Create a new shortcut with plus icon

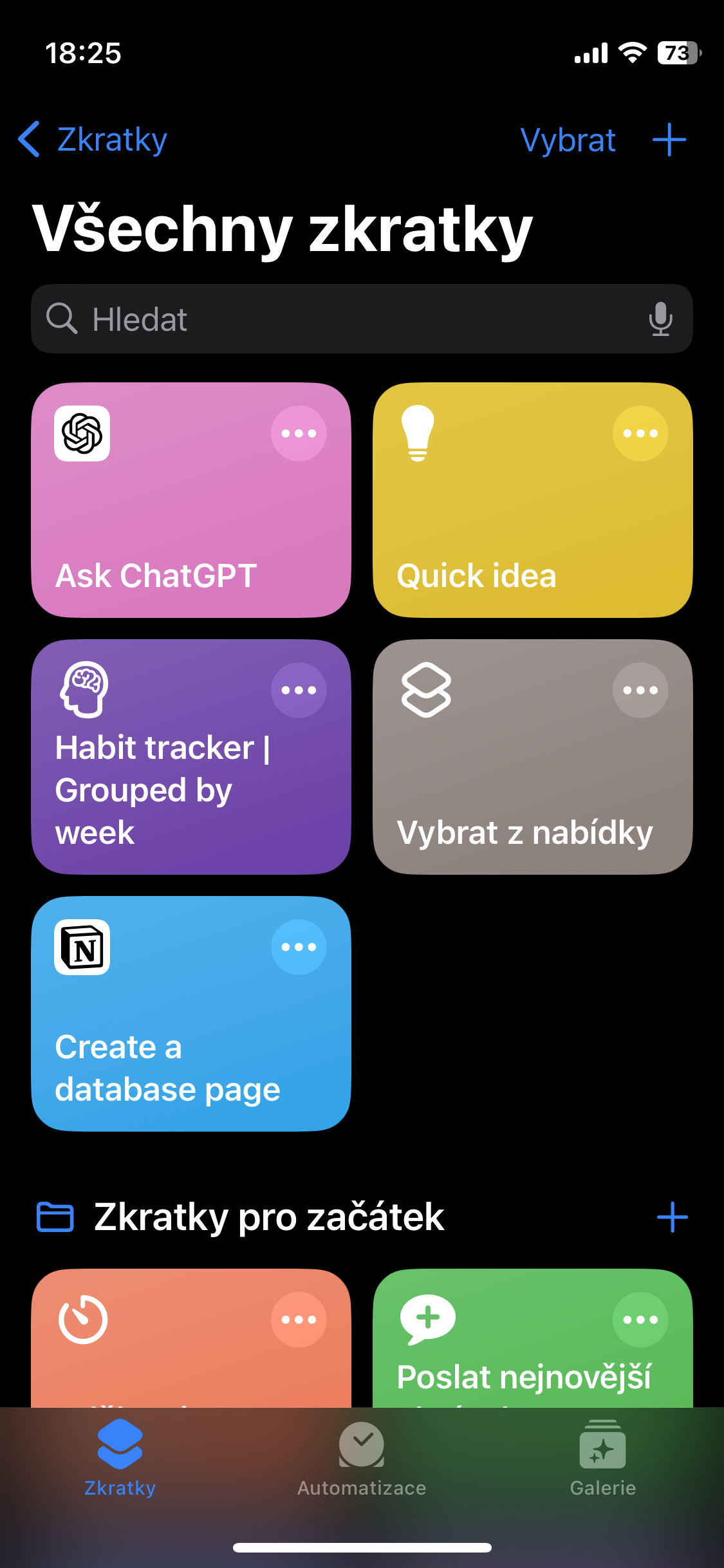[x=669, y=140]
